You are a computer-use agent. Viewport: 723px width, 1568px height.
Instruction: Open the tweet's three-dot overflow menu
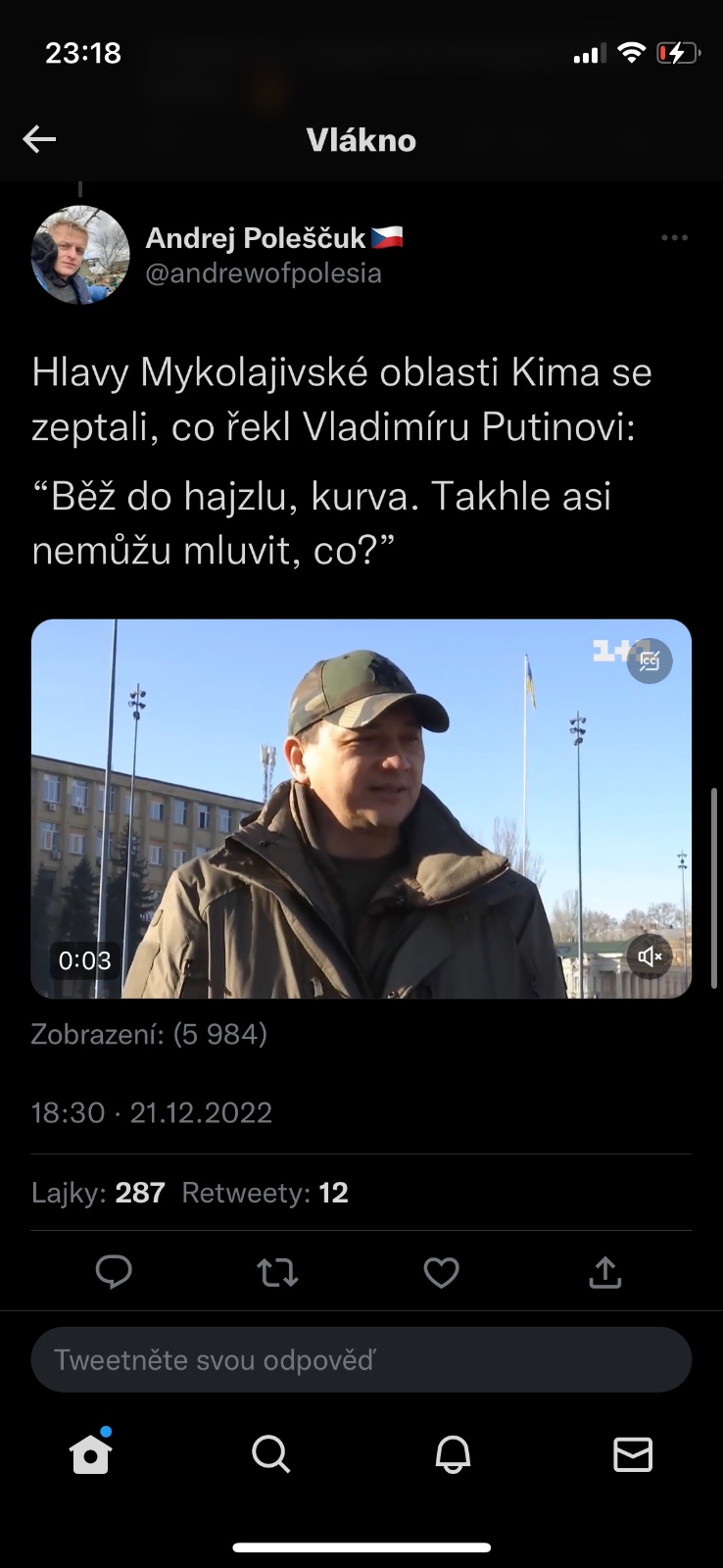[674, 238]
